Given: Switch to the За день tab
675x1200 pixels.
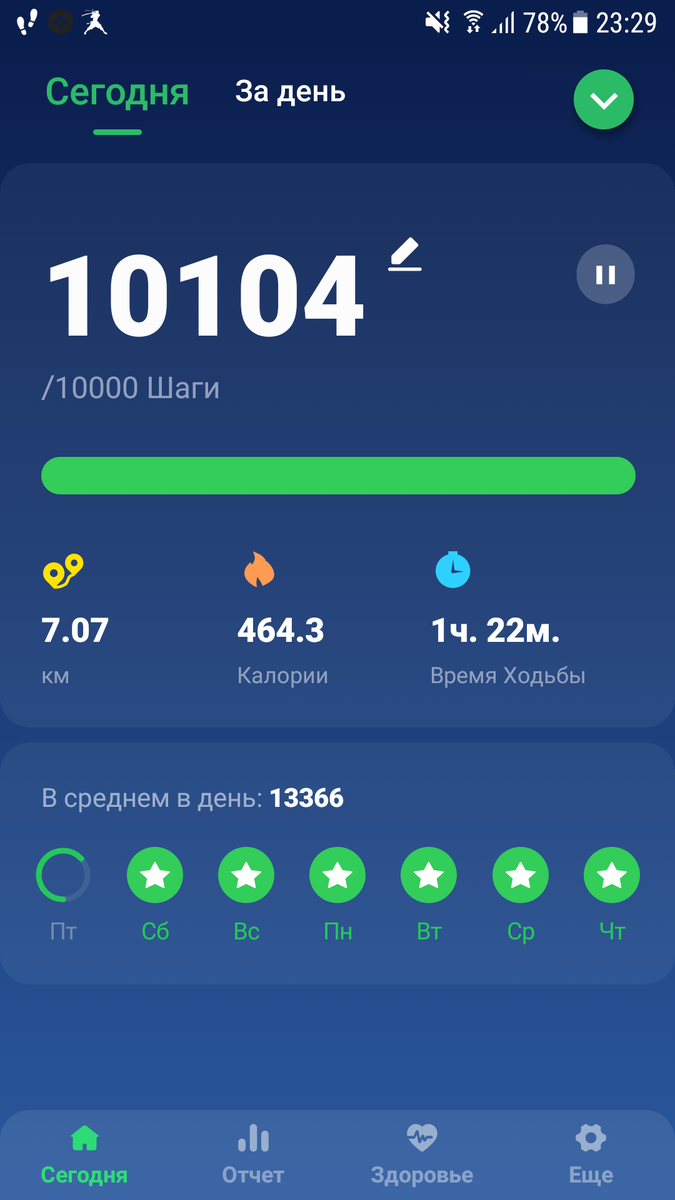Looking at the screenshot, I should click(x=290, y=92).
